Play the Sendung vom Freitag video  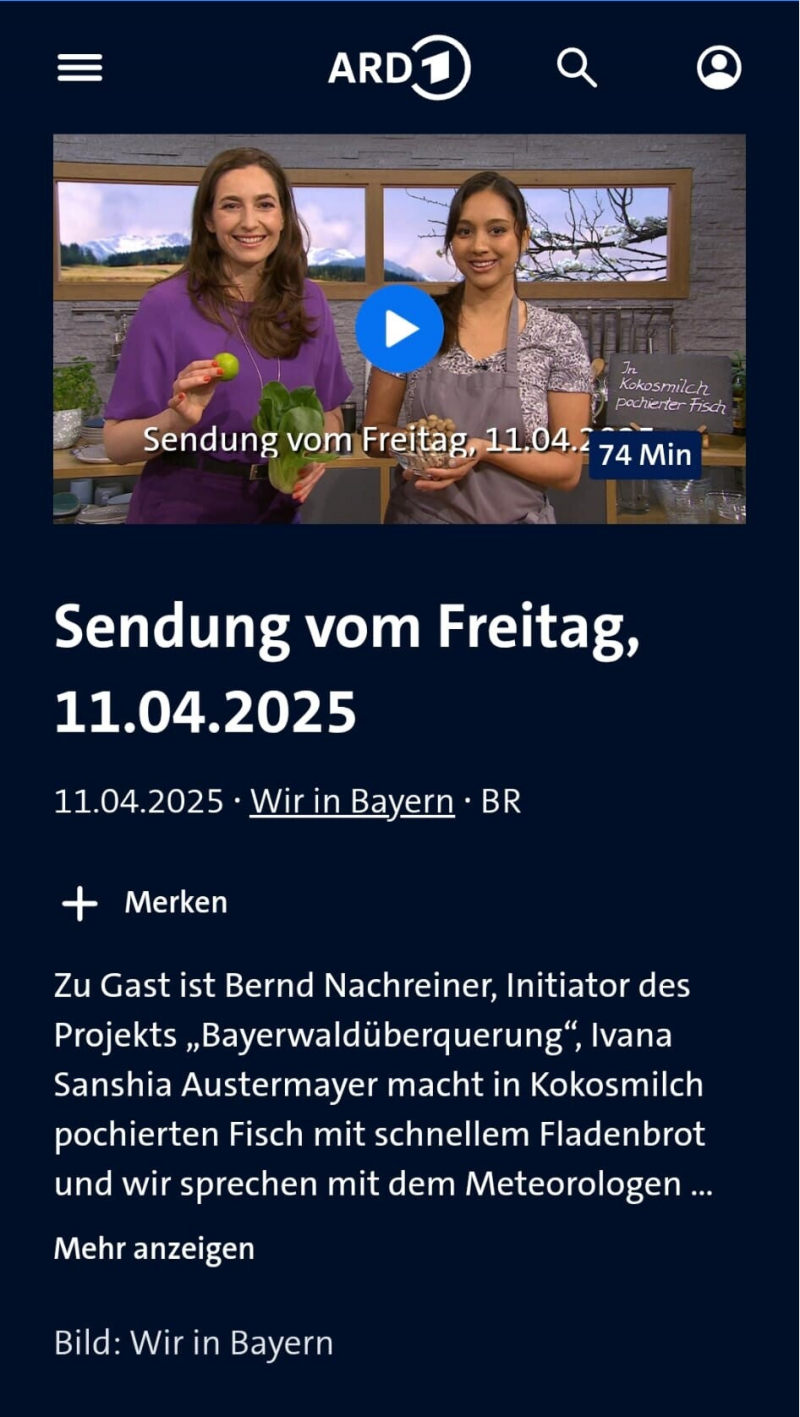click(x=399, y=329)
